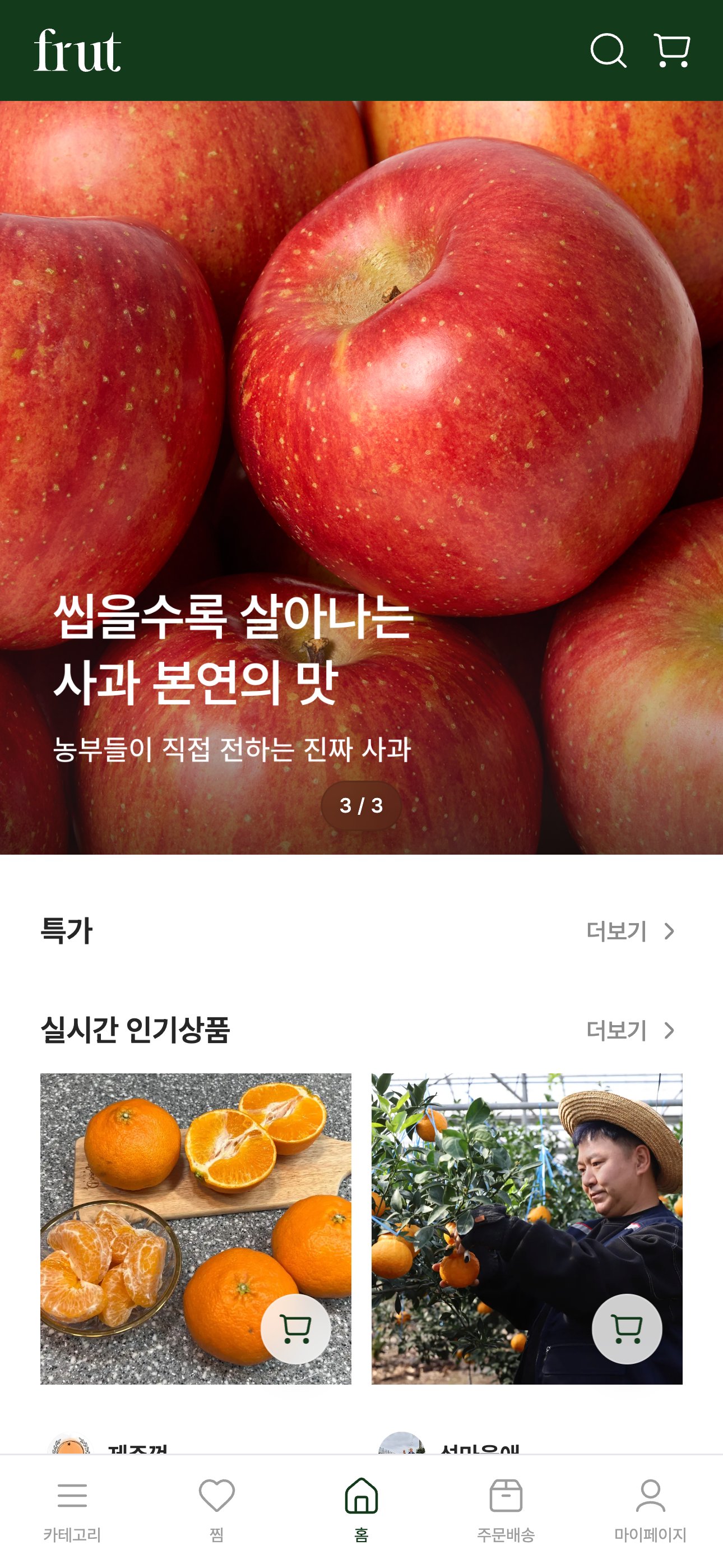Tap the 3/3 carousel indicator
Viewport: 723px width, 1568px height.
[x=361, y=806]
